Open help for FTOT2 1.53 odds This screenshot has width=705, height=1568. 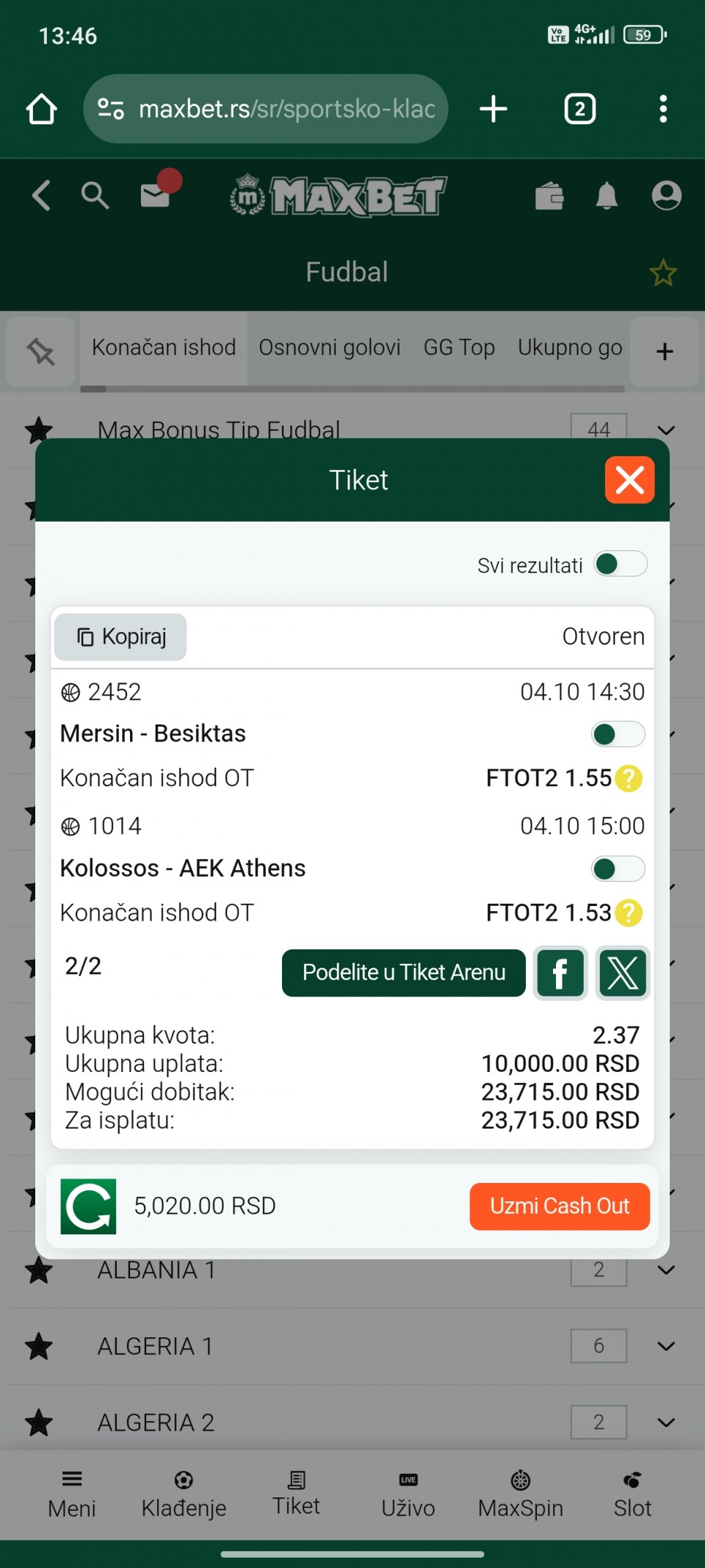(x=629, y=913)
